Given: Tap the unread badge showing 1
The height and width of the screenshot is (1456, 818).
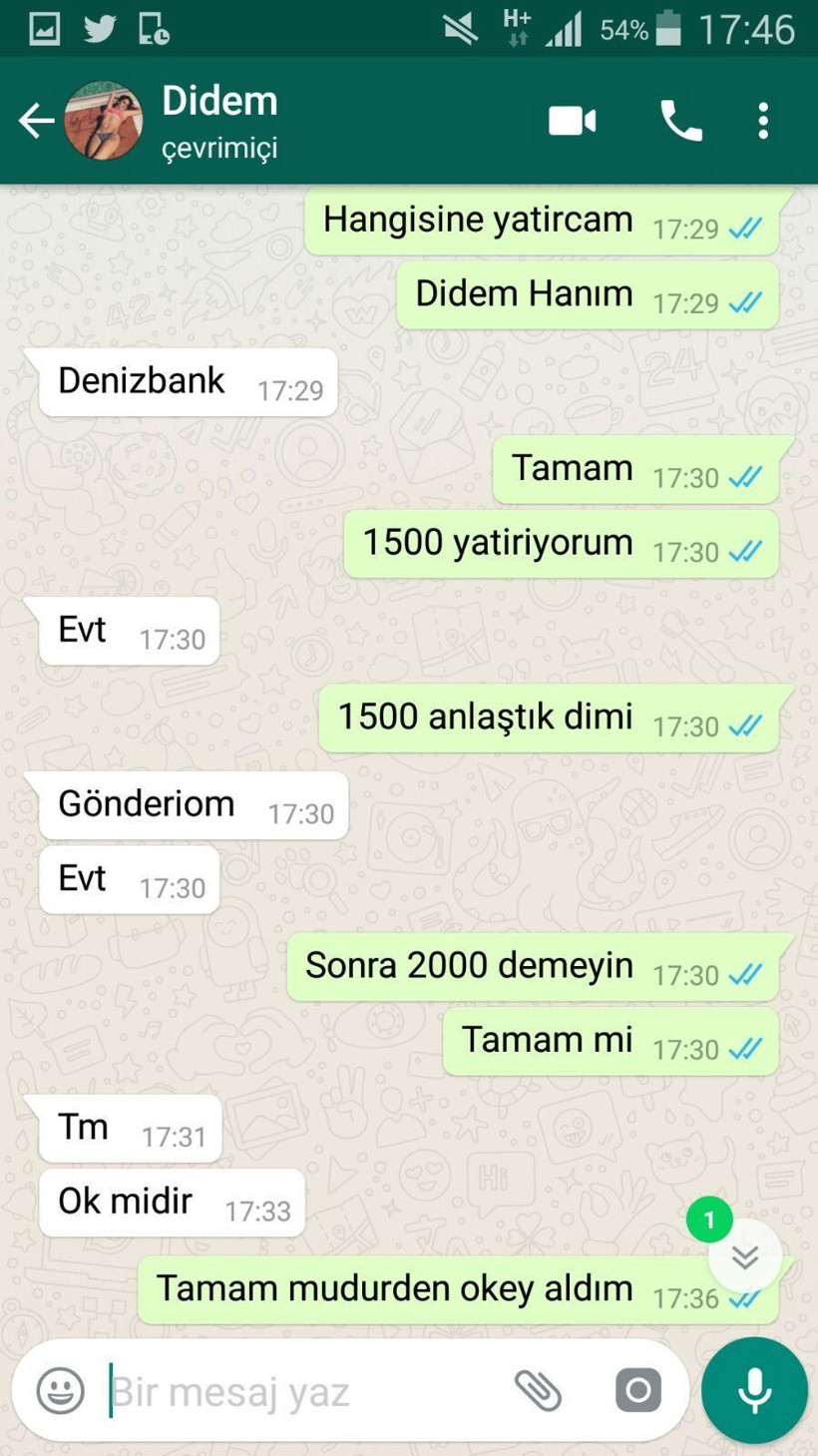Looking at the screenshot, I should point(709,1218).
